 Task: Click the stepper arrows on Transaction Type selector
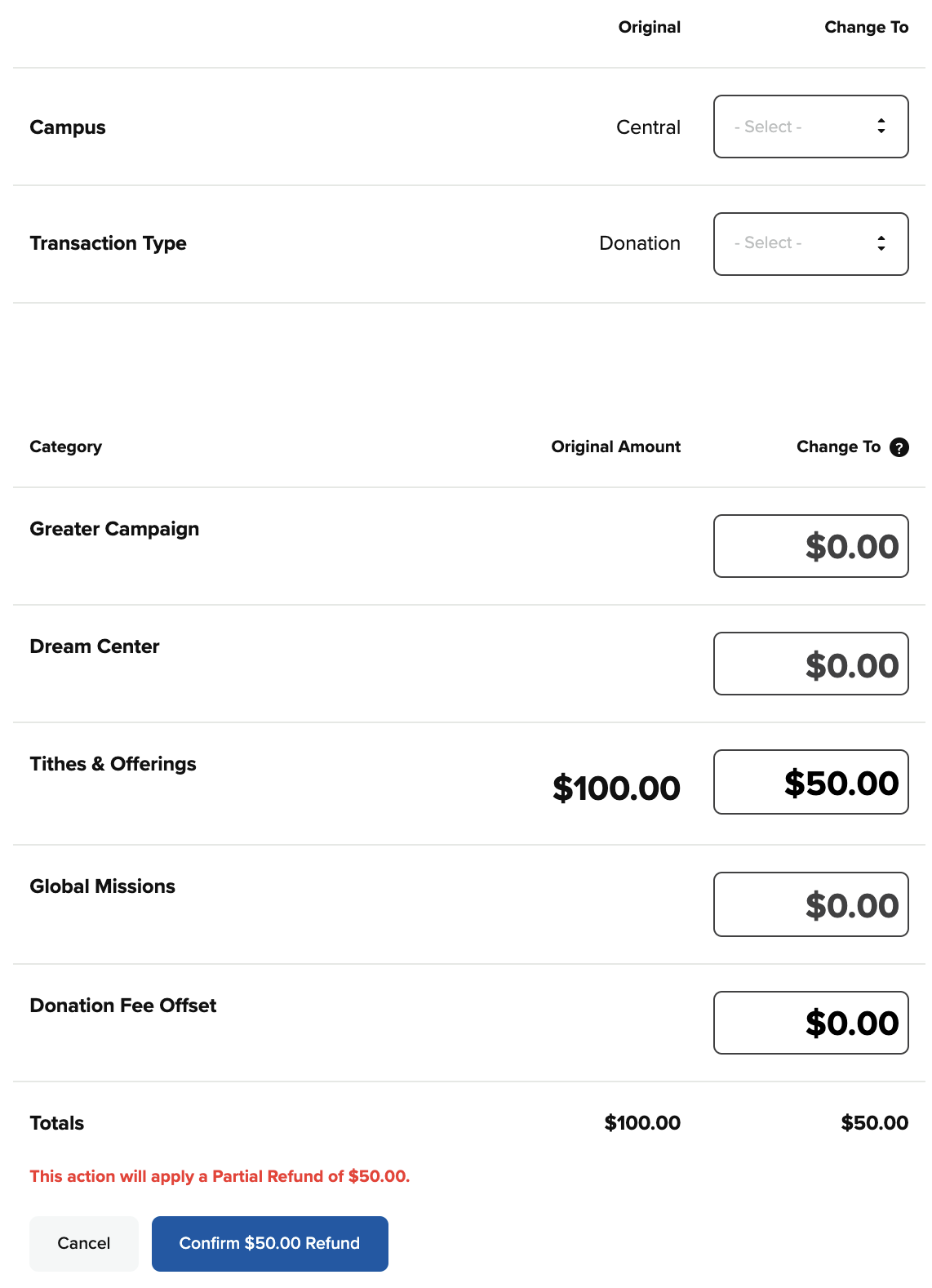tap(881, 243)
